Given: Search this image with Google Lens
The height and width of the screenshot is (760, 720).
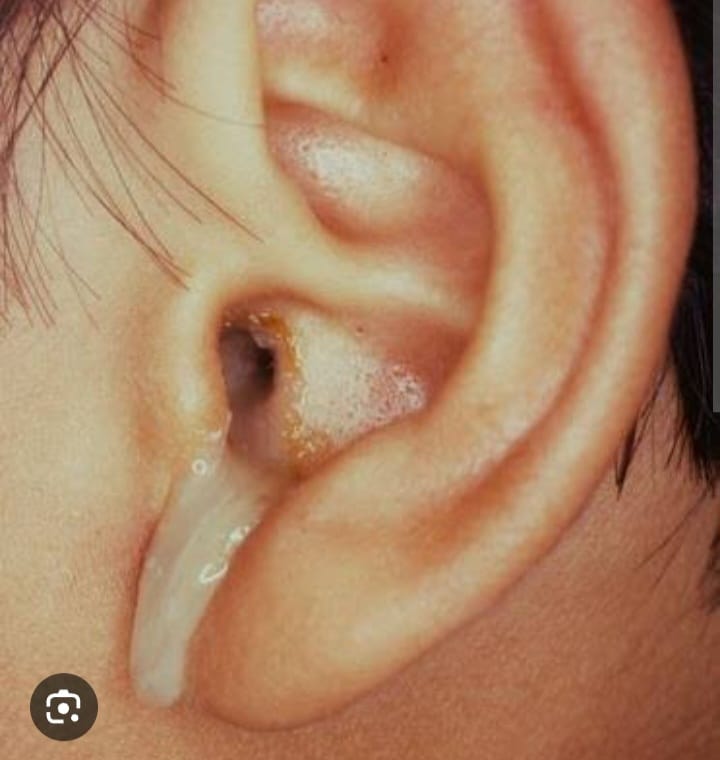Looking at the screenshot, I should click(64, 707).
